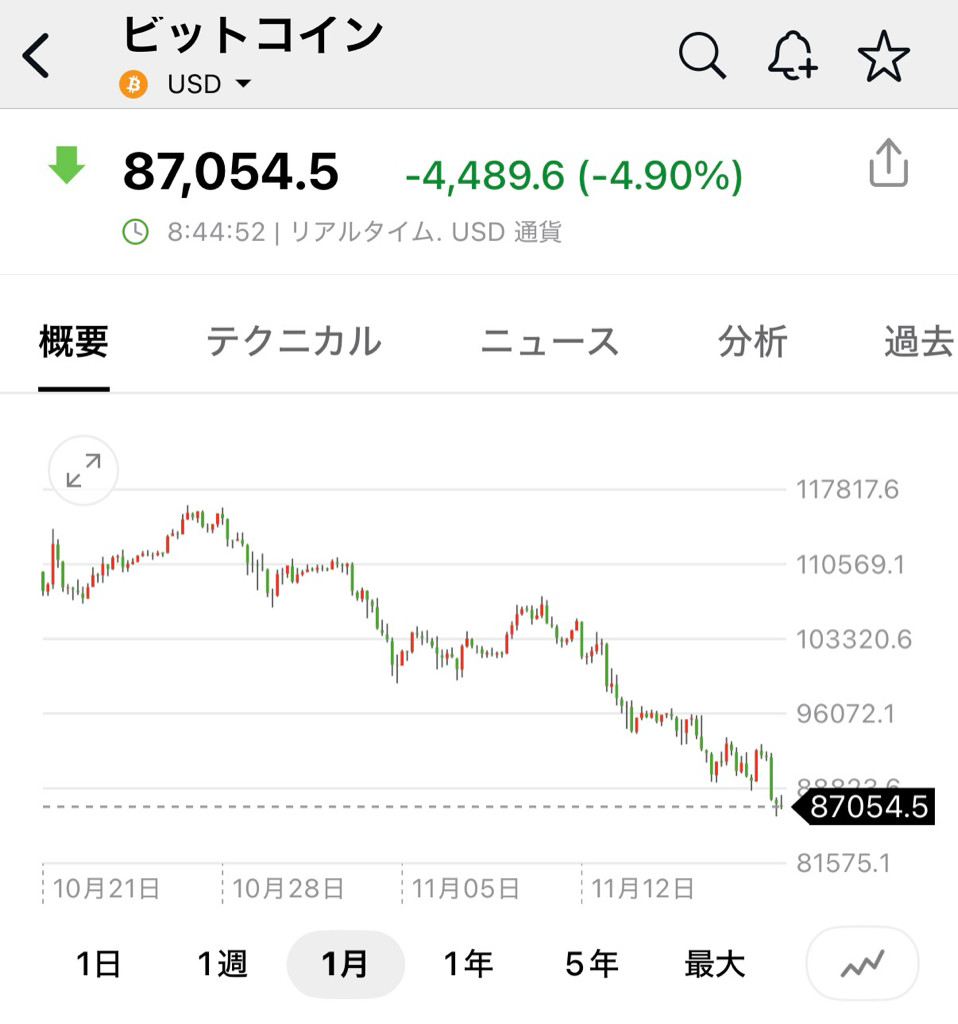Change chart range to 5年
958x1024 pixels.
pos(591,964)
